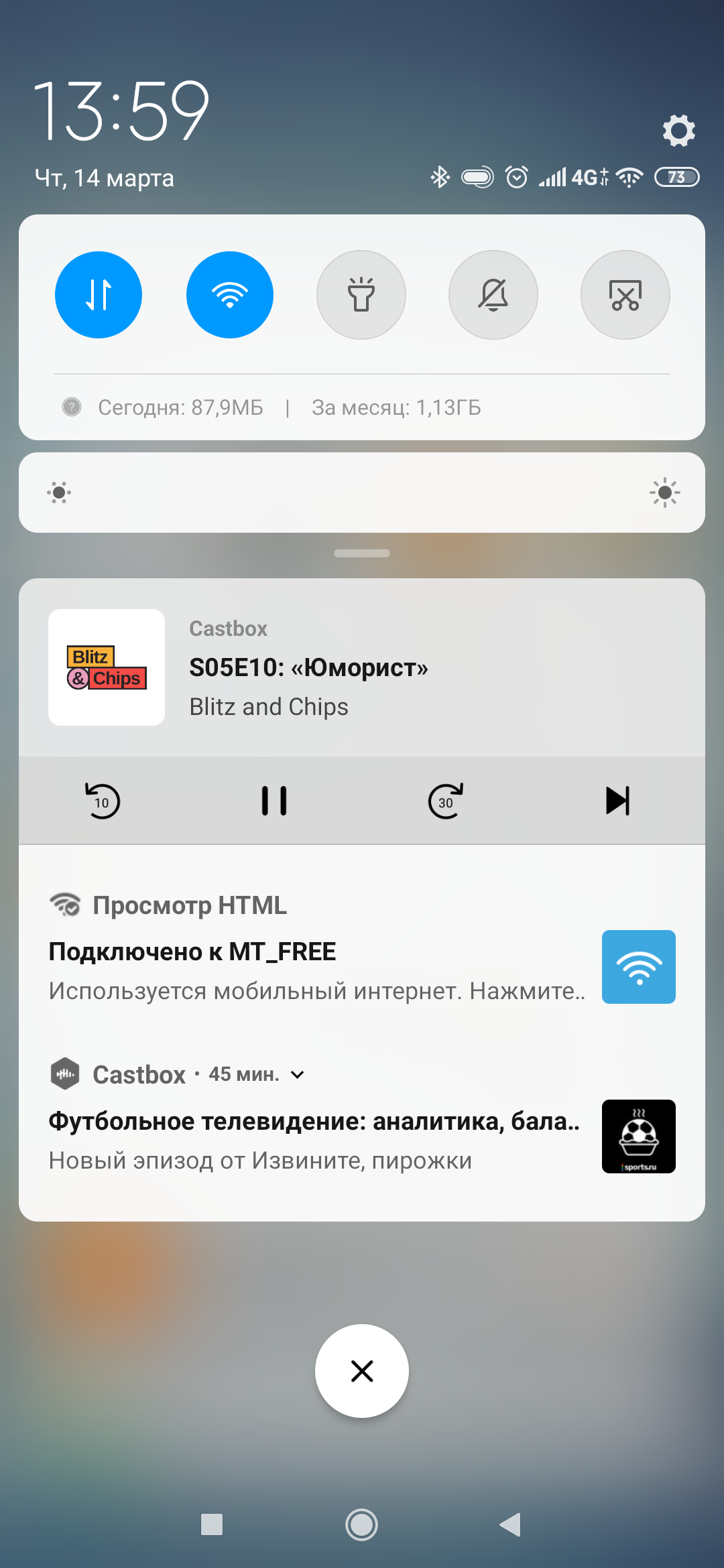Tap the system back button
This screenshot has height=1568, width=724.
click(x=511, y=1525)
